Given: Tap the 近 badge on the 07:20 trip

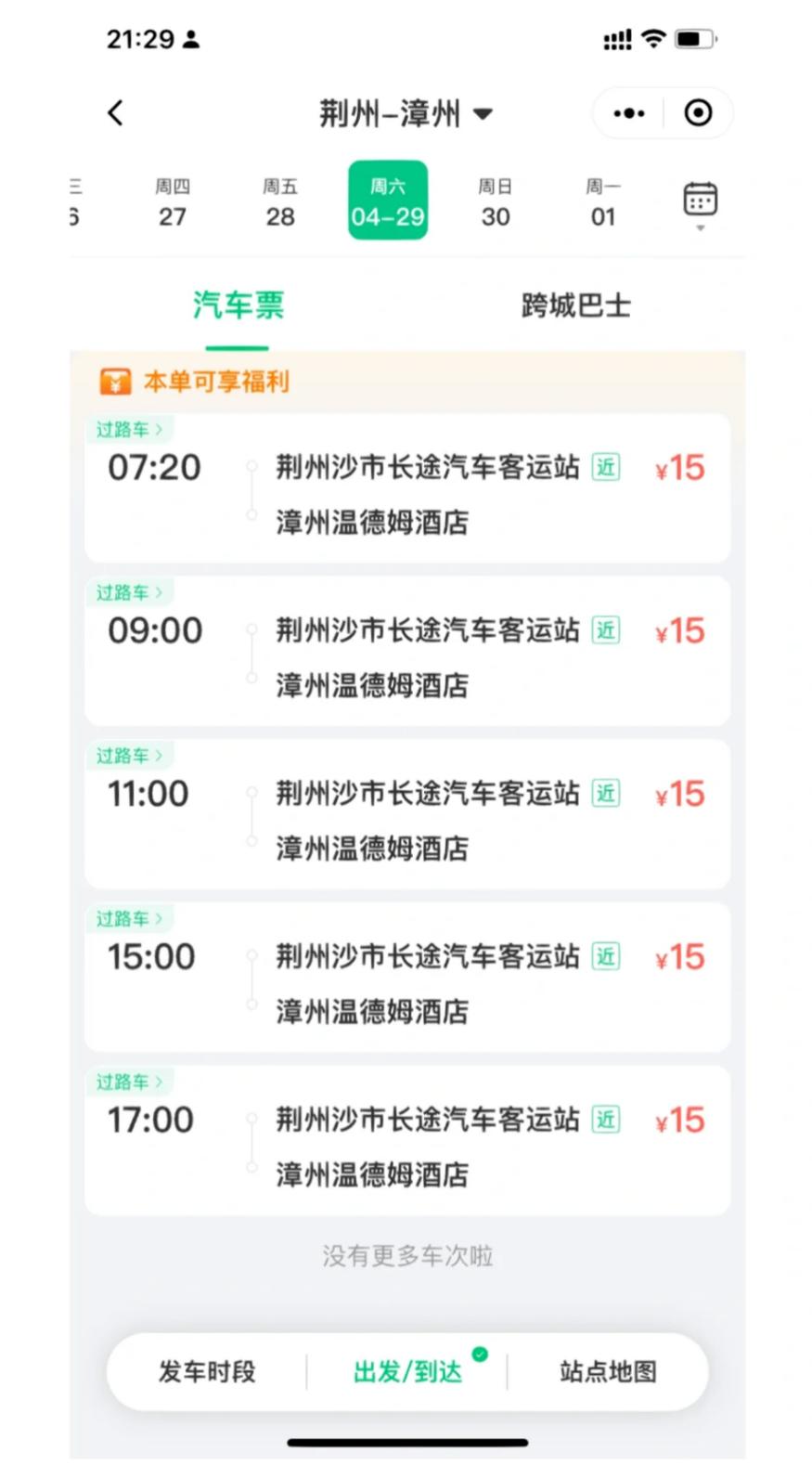Looking at the screenshot, I should (604, 468).
